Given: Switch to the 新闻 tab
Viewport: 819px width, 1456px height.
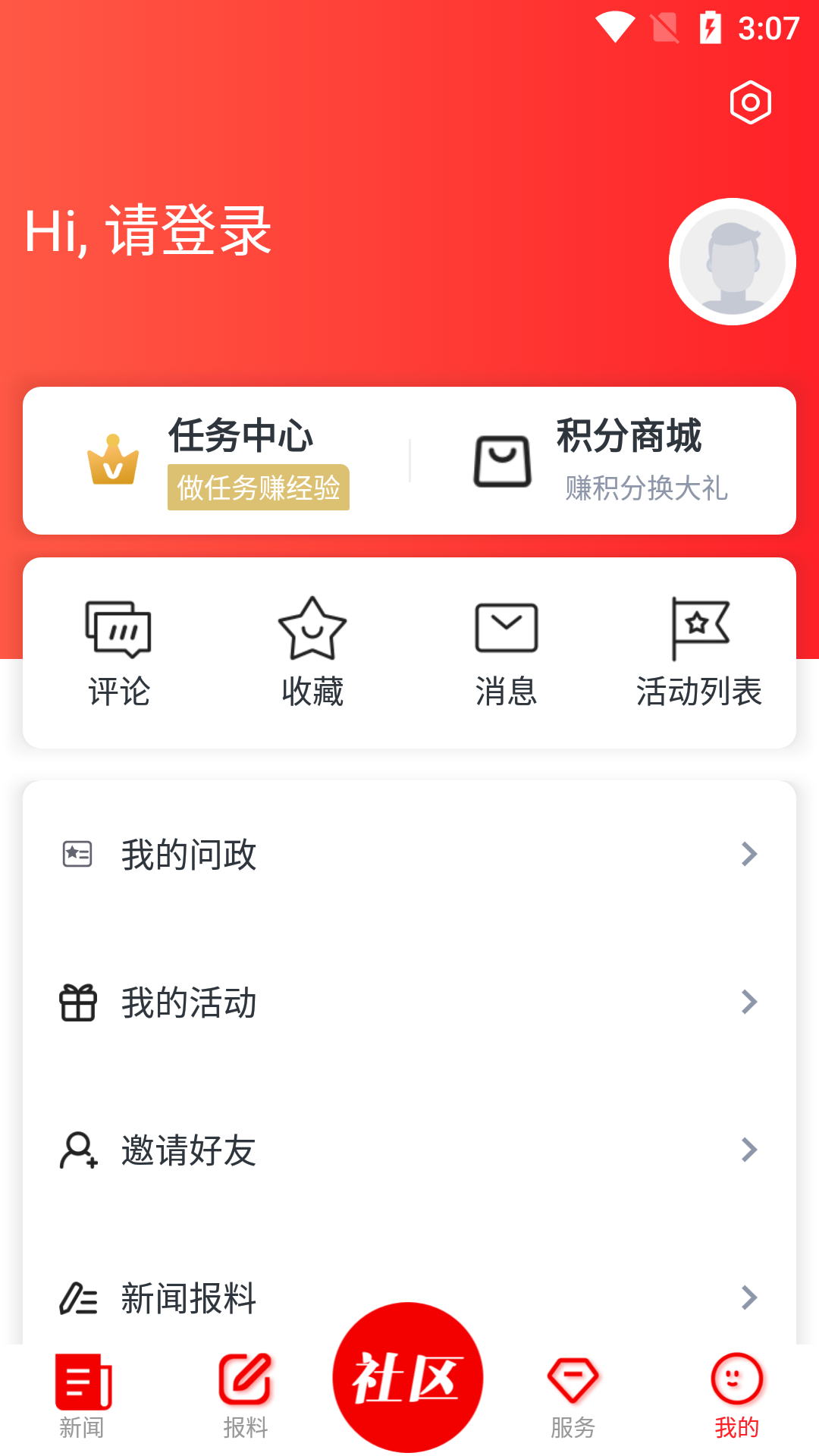Looking at the screenshot, I should (82, 1395).
